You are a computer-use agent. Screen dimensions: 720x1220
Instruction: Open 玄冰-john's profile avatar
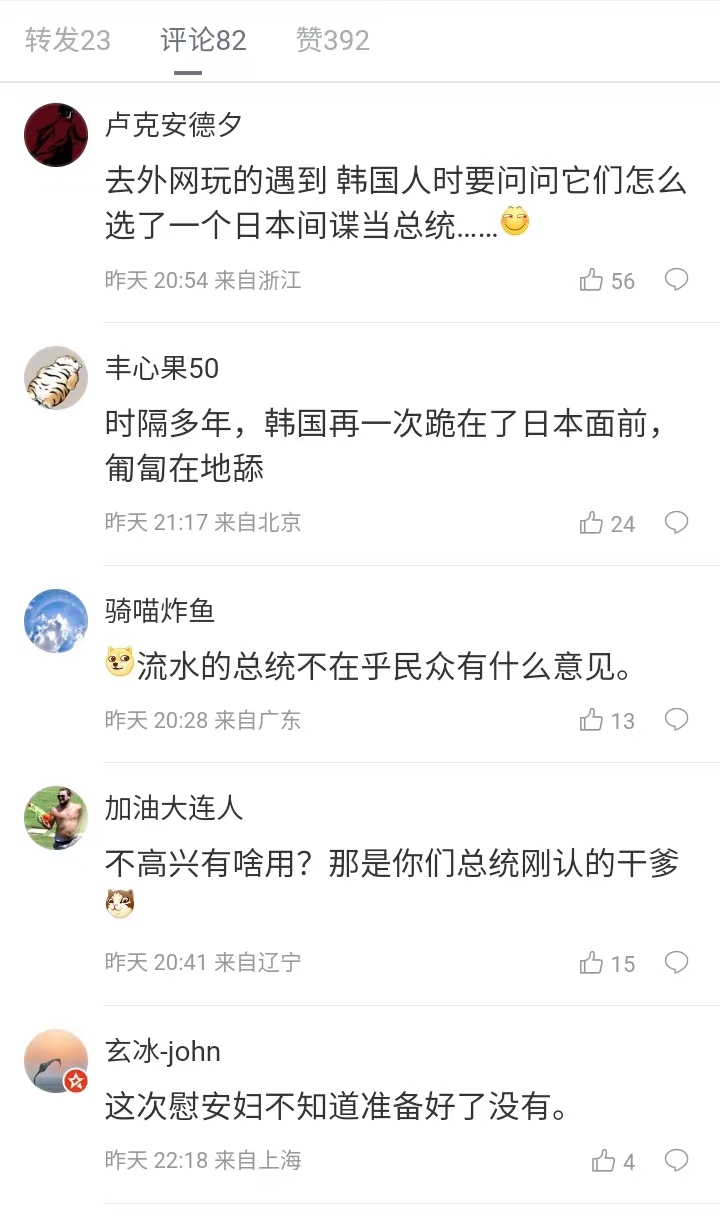(56, 1061)
